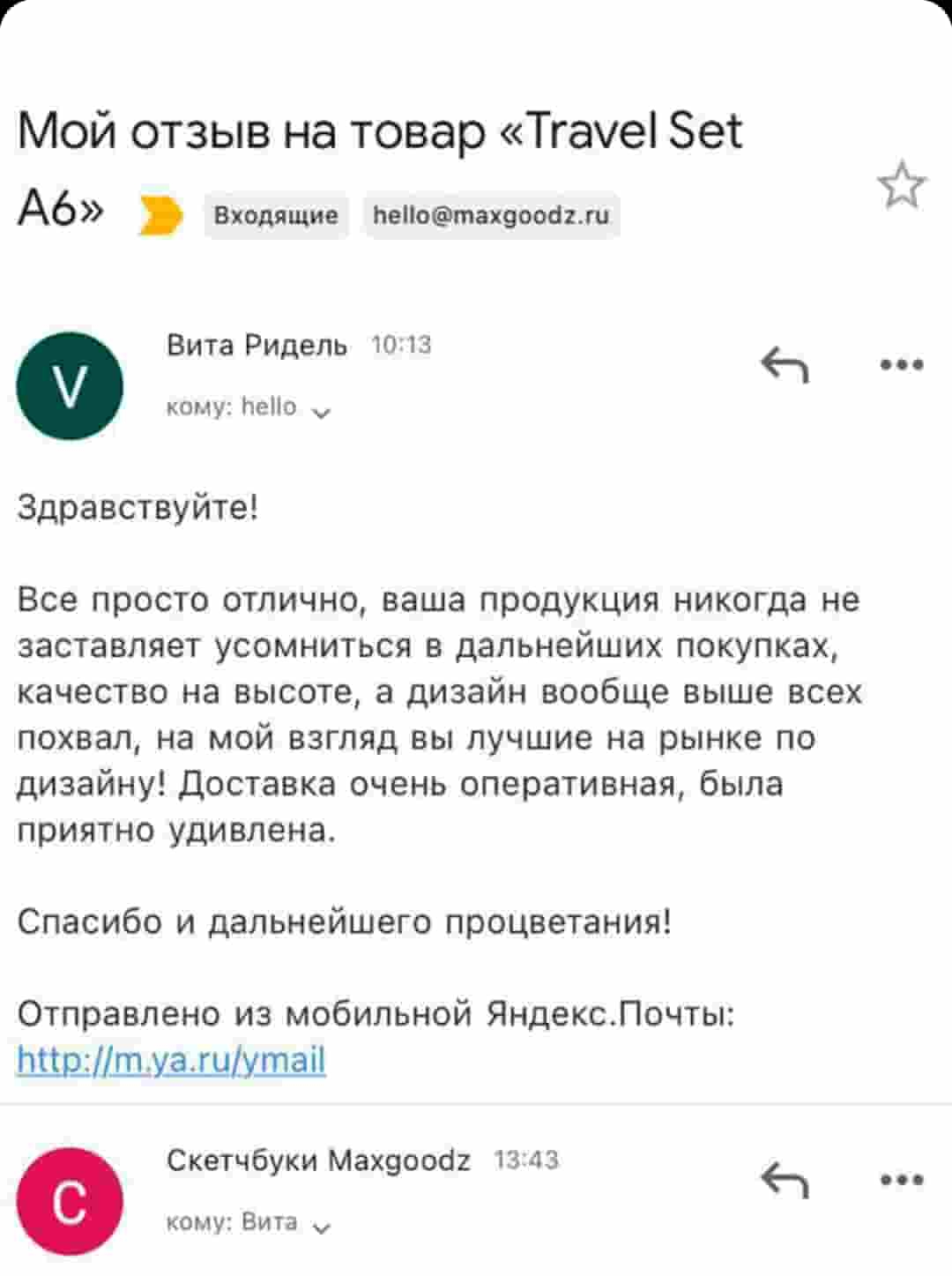Open the hello@maxgoodz.ru label chip
952x1276 pixels.
click(491, 215)
